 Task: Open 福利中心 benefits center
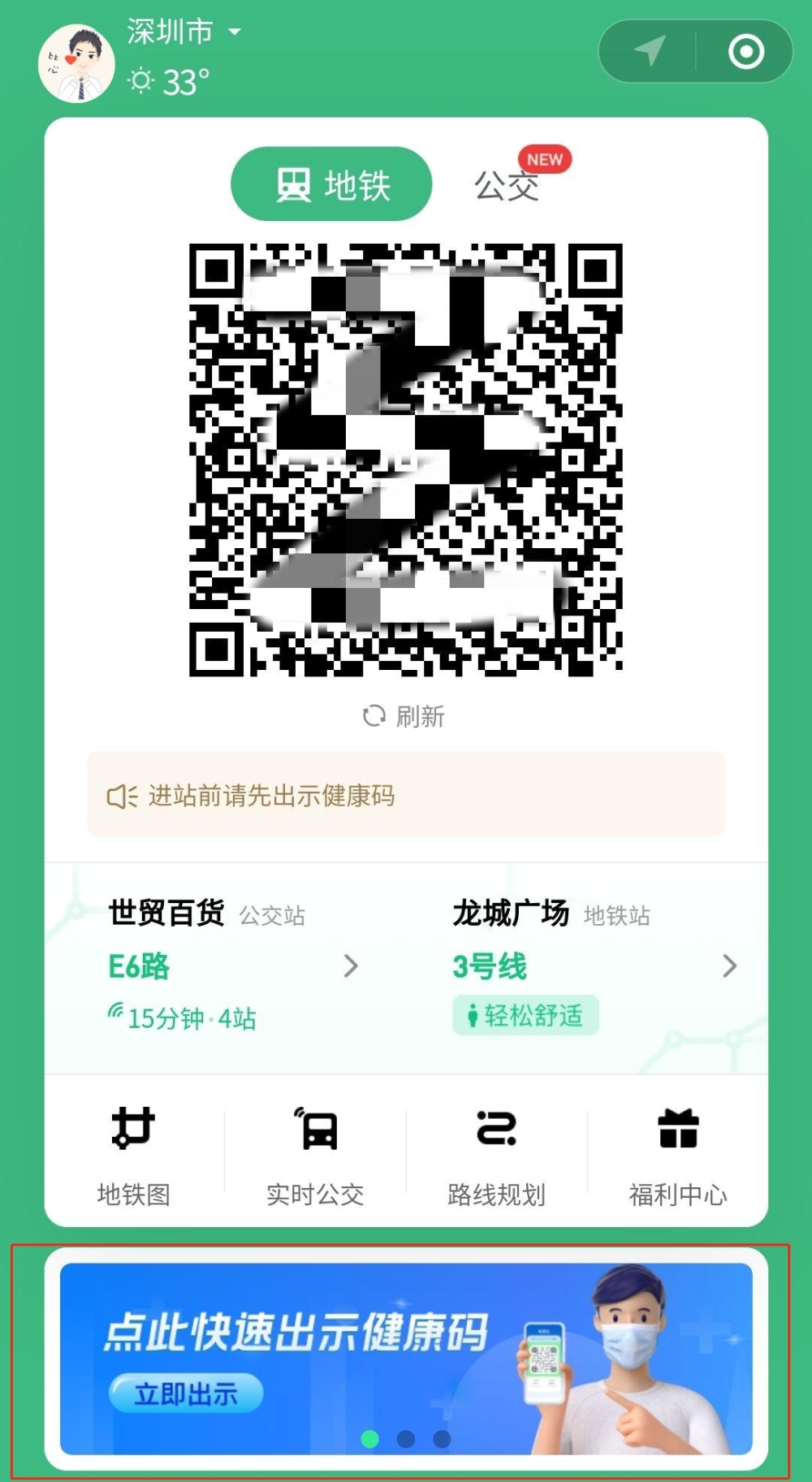click(677, 1155)
